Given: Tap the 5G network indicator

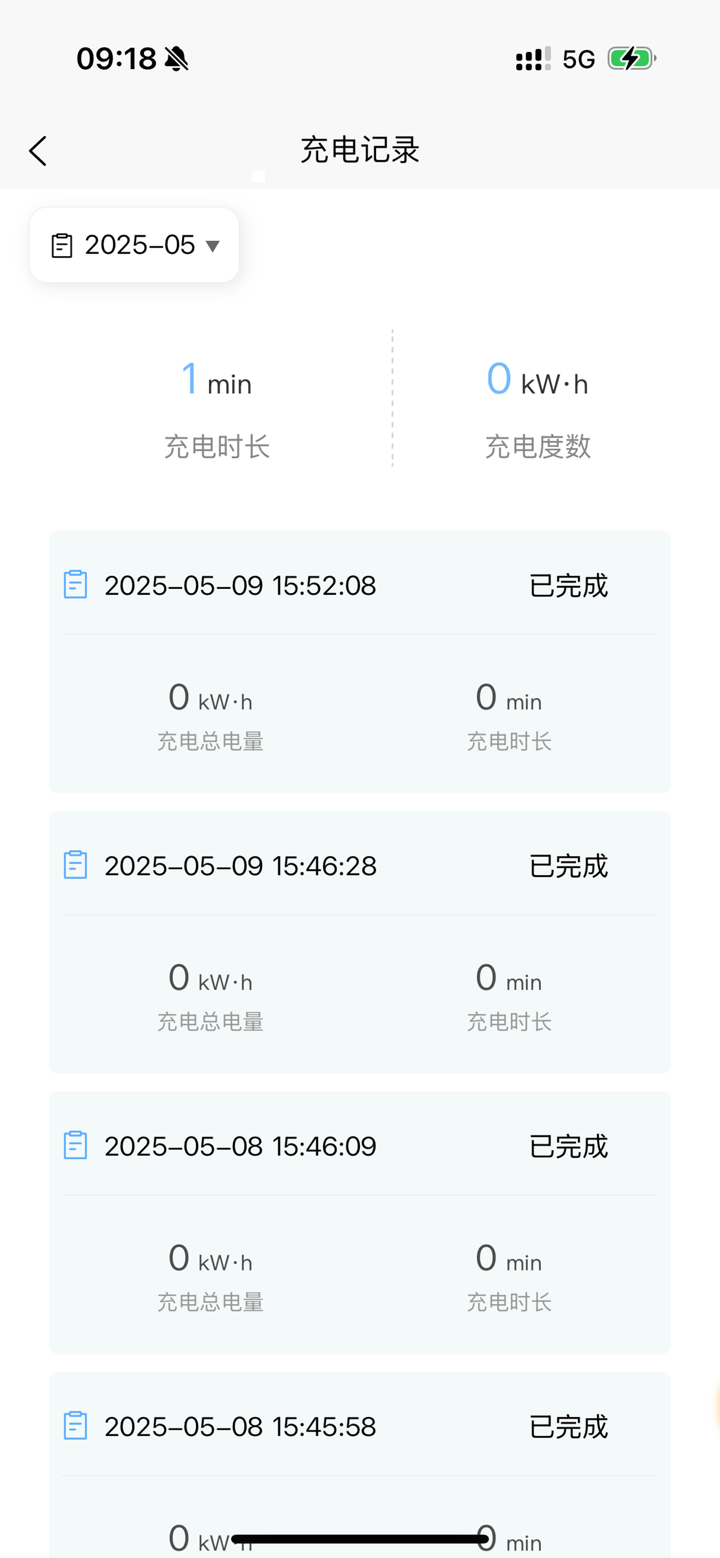Looking at the screenshot, I should pyautogui.click(x=578, y=58).
